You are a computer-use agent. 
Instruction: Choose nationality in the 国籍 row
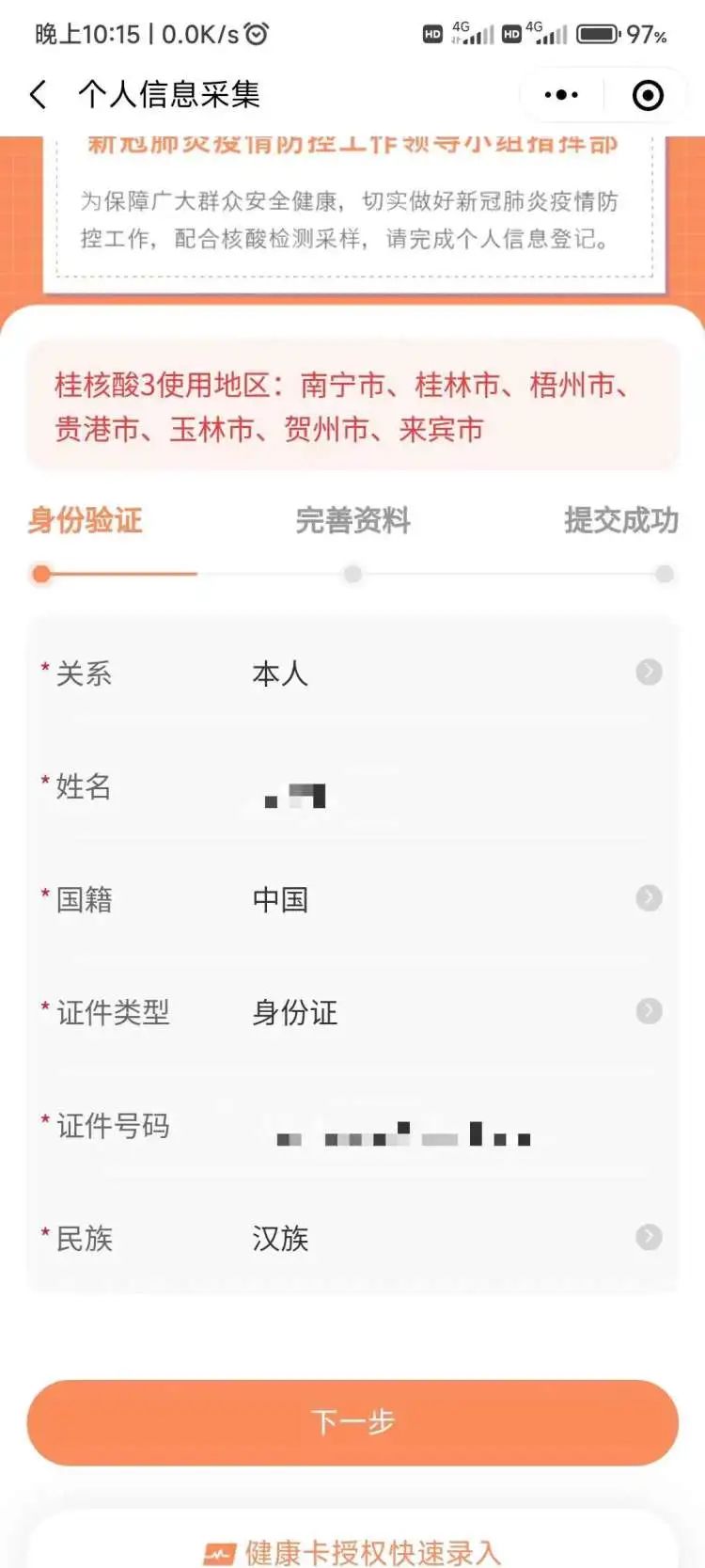pyautogui.click(x=352, y=899)
